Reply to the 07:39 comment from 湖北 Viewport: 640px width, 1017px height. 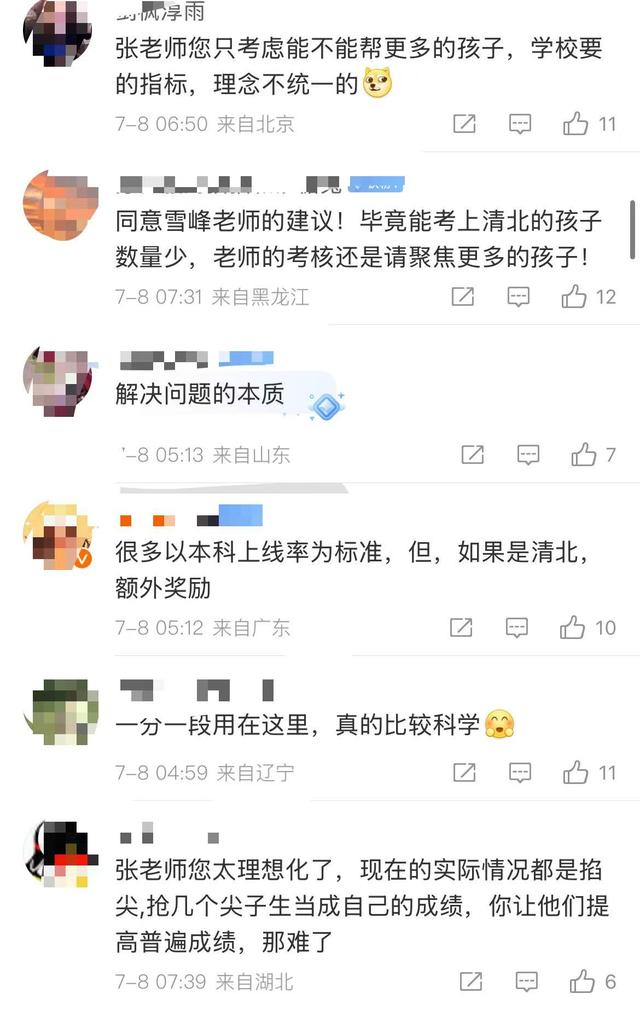coord(526,981)
